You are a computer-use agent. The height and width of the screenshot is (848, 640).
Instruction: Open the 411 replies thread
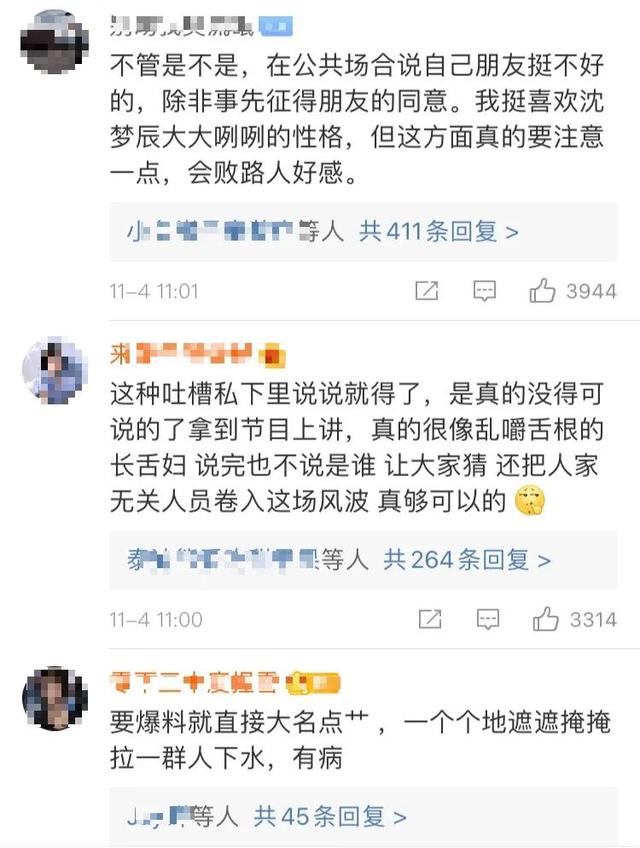coord(438,232)
